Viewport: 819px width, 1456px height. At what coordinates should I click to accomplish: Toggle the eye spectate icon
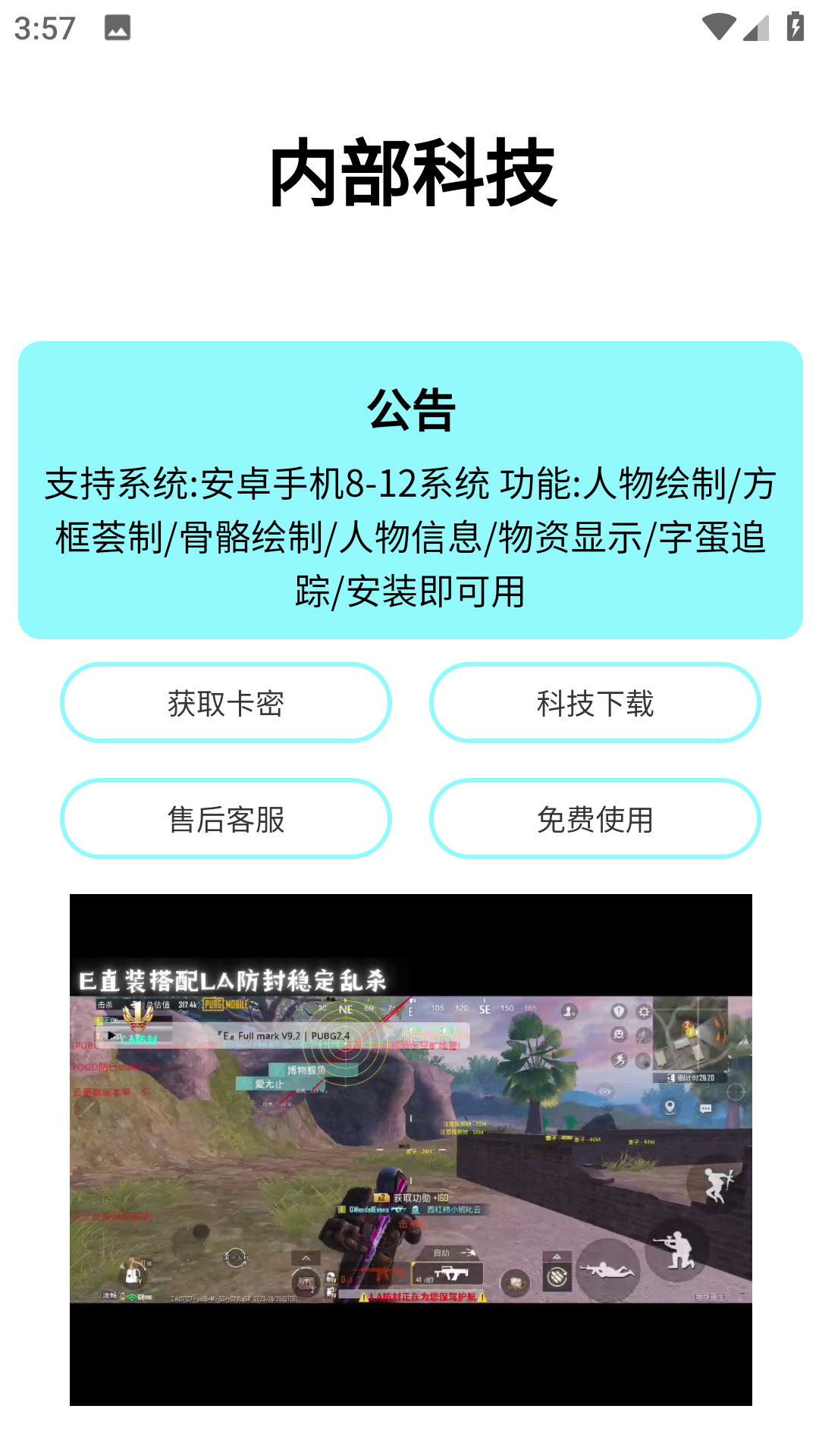pyautogui.click(x=604, y=1090)
